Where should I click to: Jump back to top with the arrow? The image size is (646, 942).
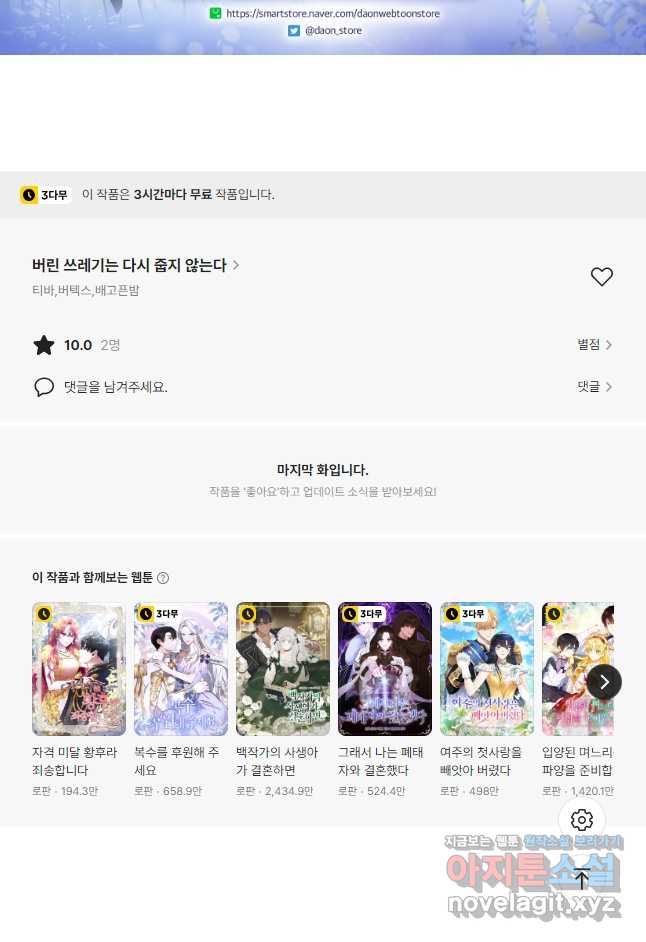click(582, 878)
